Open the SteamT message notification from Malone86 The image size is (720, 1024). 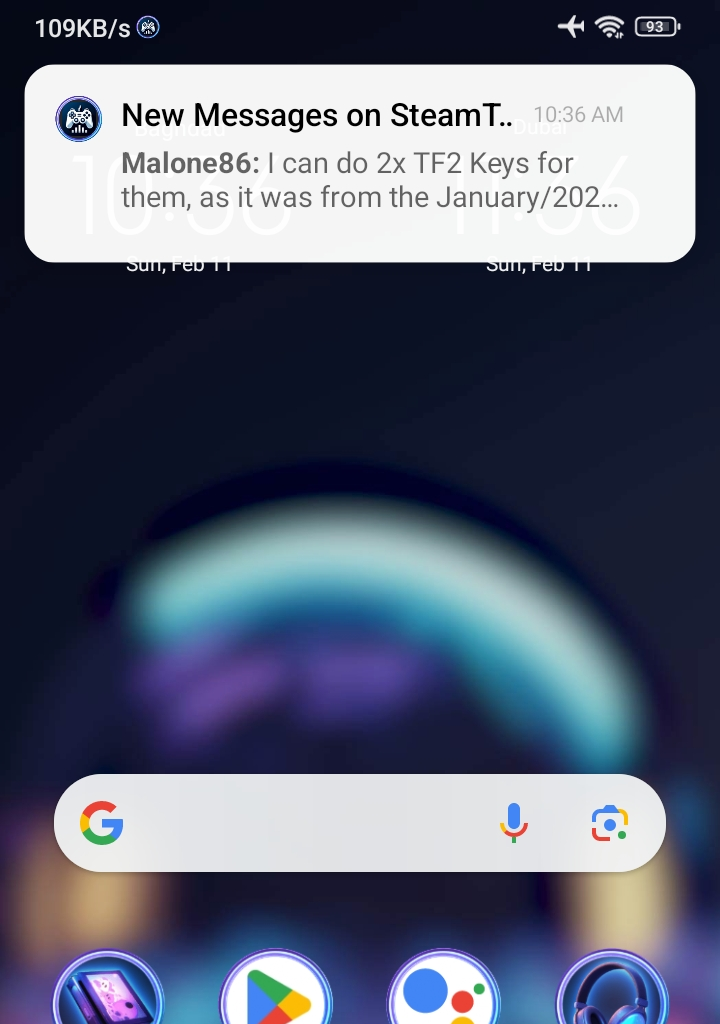coord(360,163)
